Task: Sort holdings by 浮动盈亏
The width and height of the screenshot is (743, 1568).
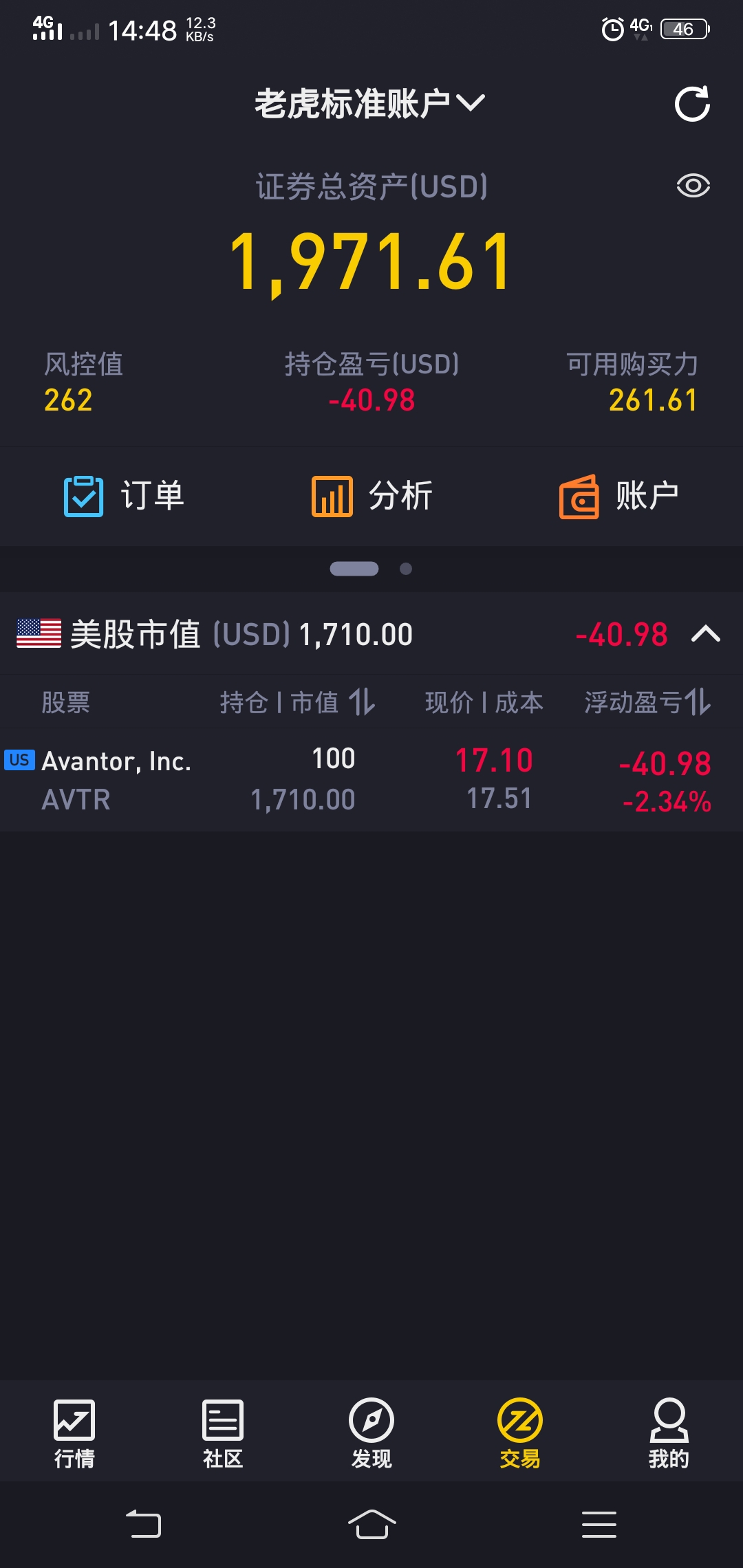Action: pos(647,702)
